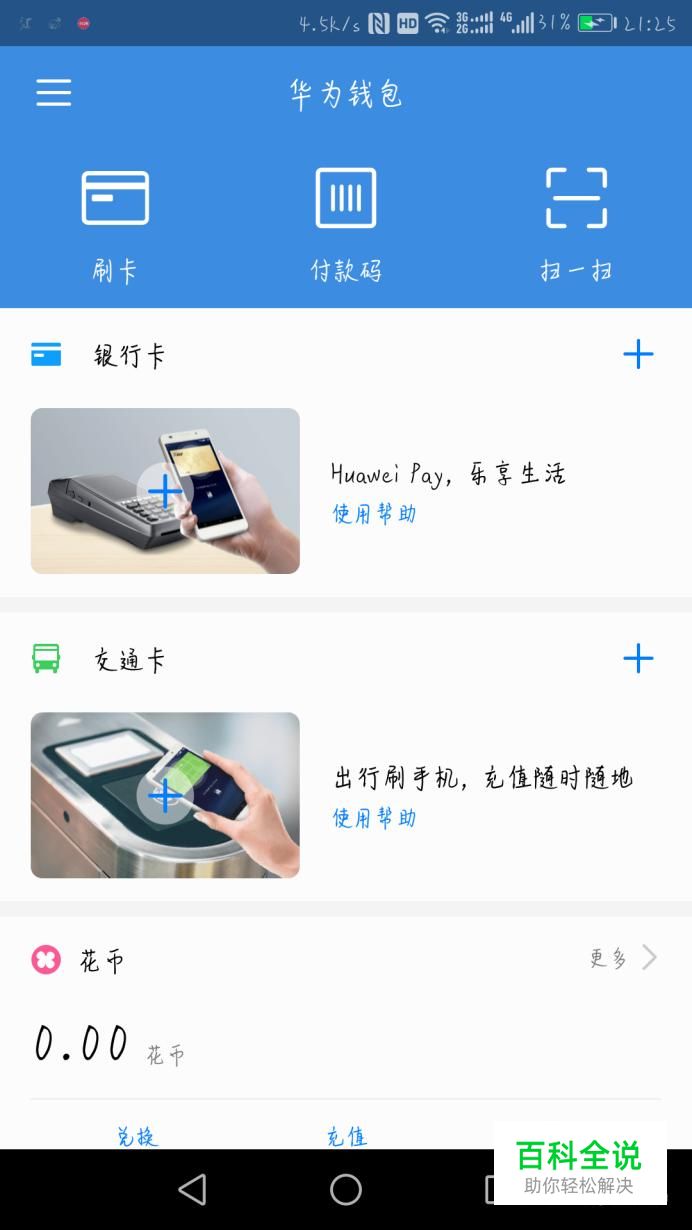
Task: Open 使用帮助 under Huawei Pay
Action: tap(374, 514)
